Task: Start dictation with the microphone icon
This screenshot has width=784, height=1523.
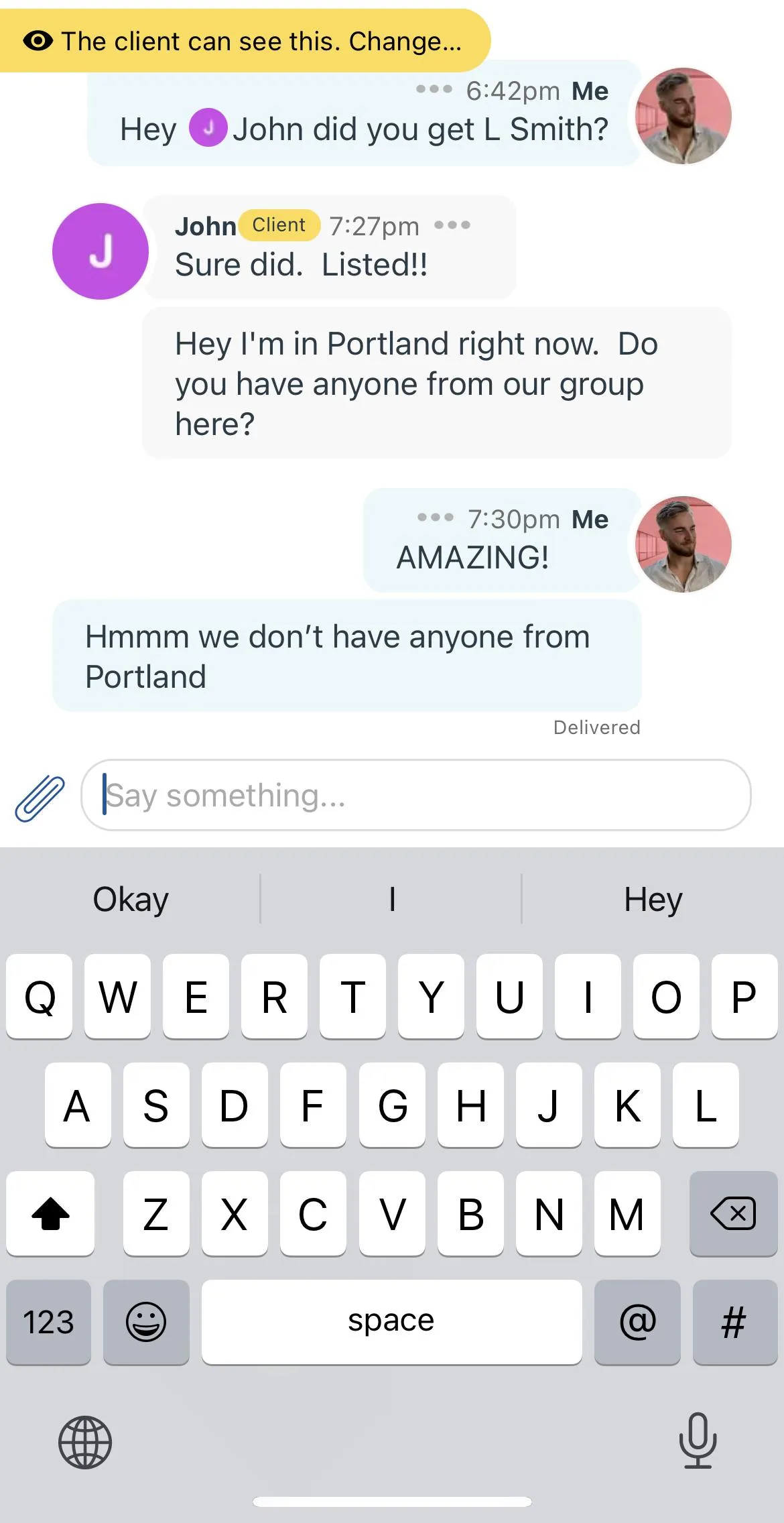Action: coord(698,1441)
